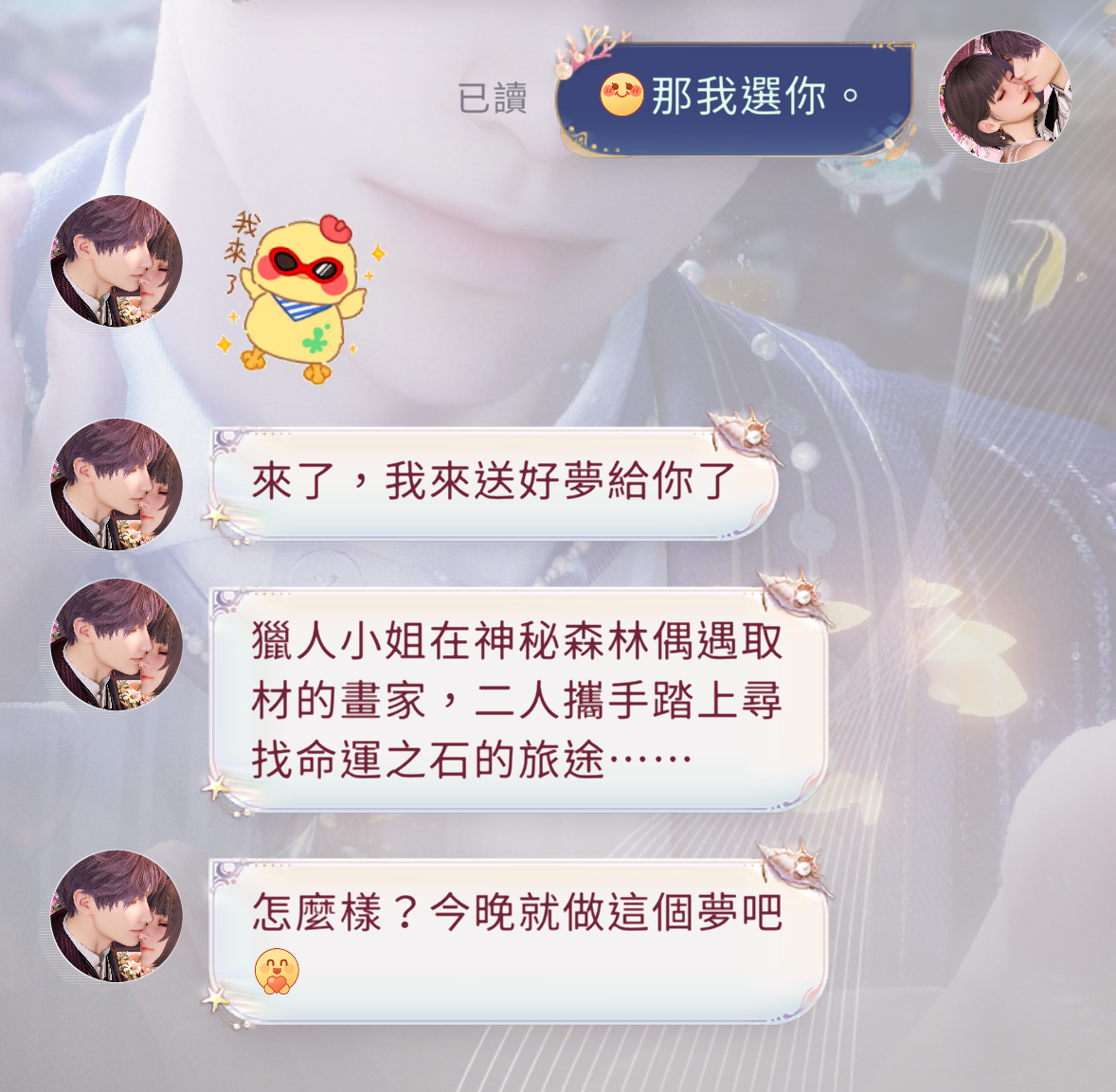This screenshot has width=1116, height=1092.
Task: Tap the avatar beside the 獵人小姐 message
Action: pos(116,644)
